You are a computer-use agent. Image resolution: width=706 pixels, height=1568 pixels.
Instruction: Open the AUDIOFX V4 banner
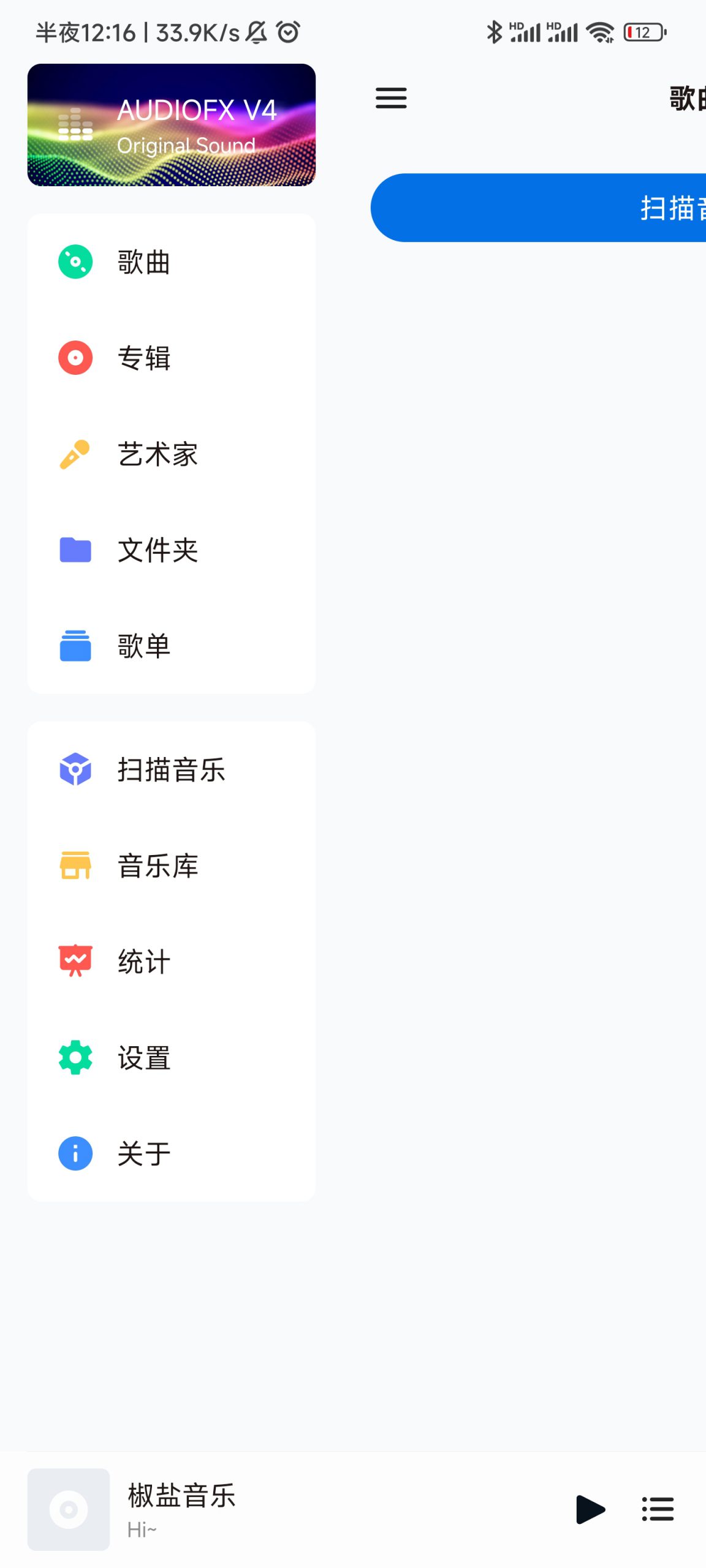pos(172,125)
